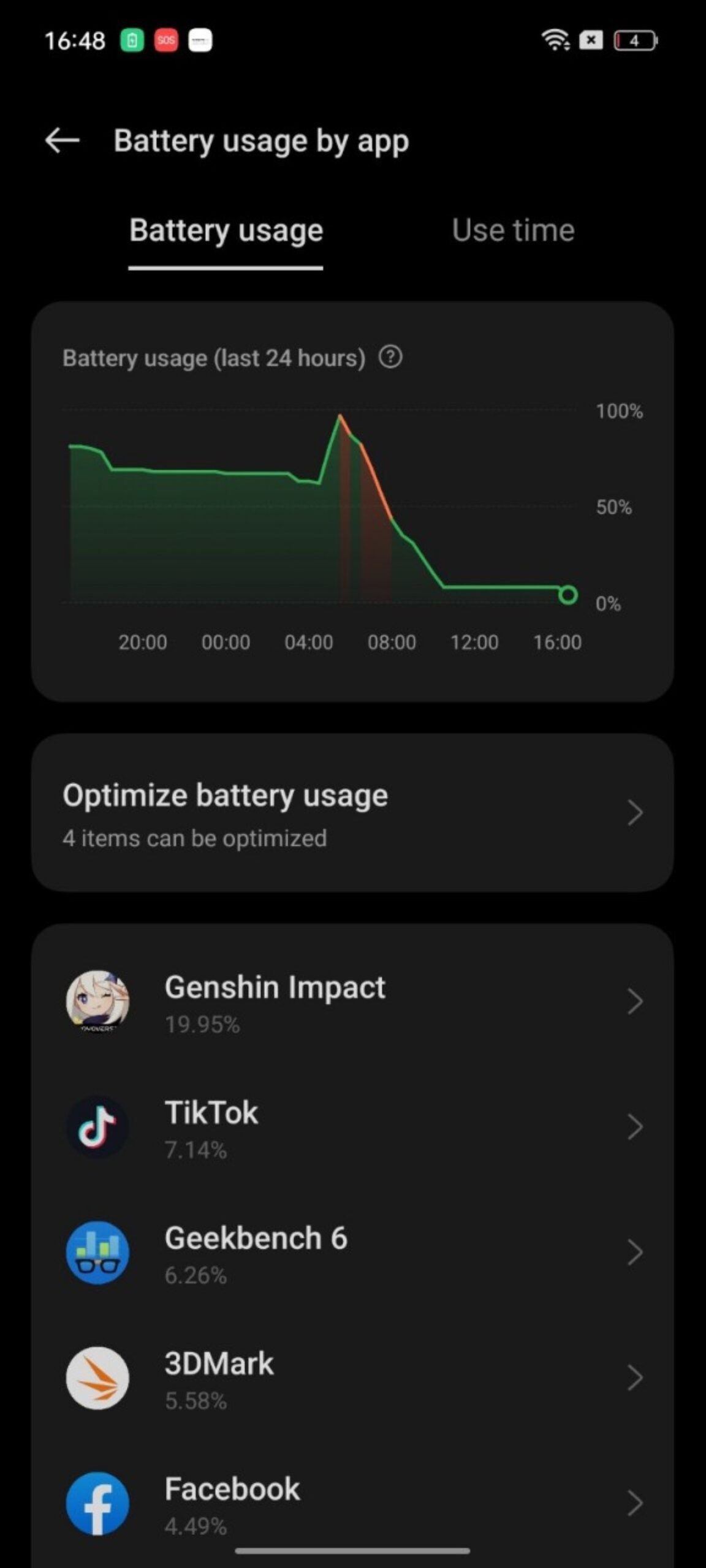Image resolution: width=706 pixels, height=1568 pixels.
Task: Switch to the Use time tab
Action: coord(513,231)
